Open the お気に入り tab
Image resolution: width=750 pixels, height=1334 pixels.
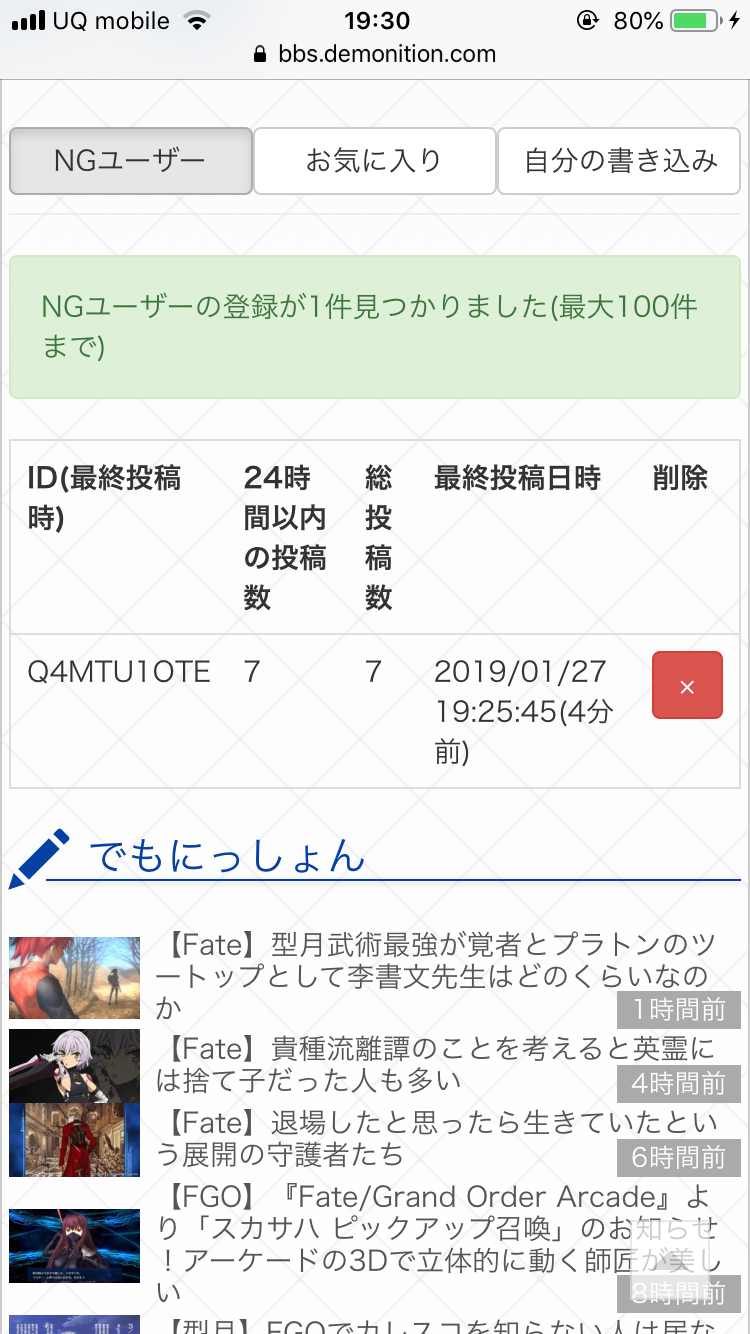pos(374,161)
